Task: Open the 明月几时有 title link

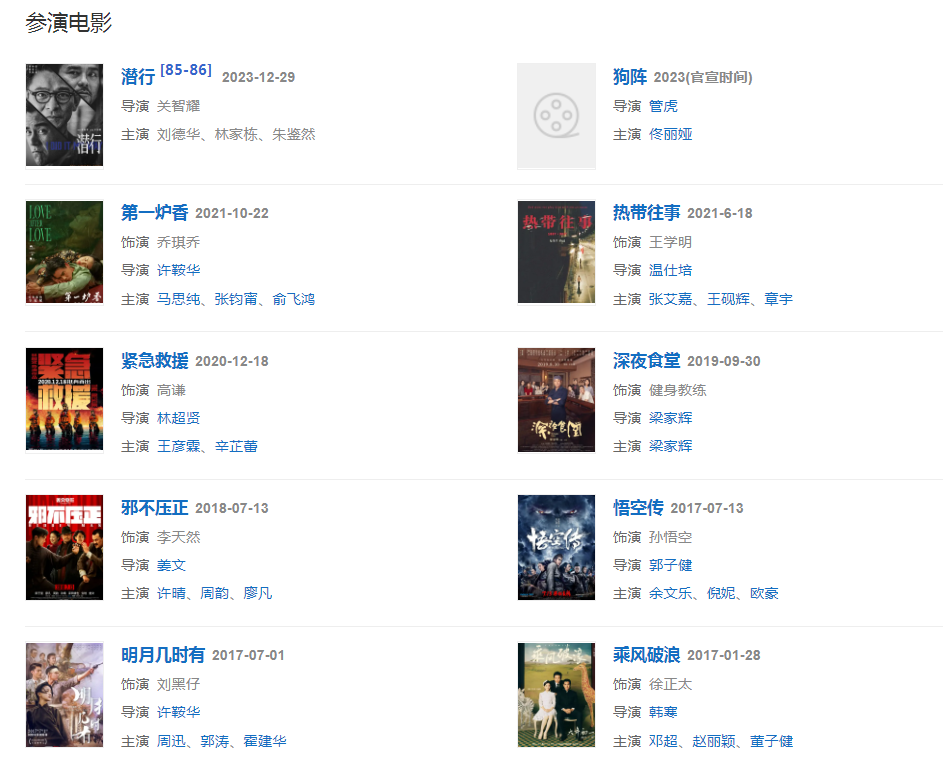Action: (163, 655)
